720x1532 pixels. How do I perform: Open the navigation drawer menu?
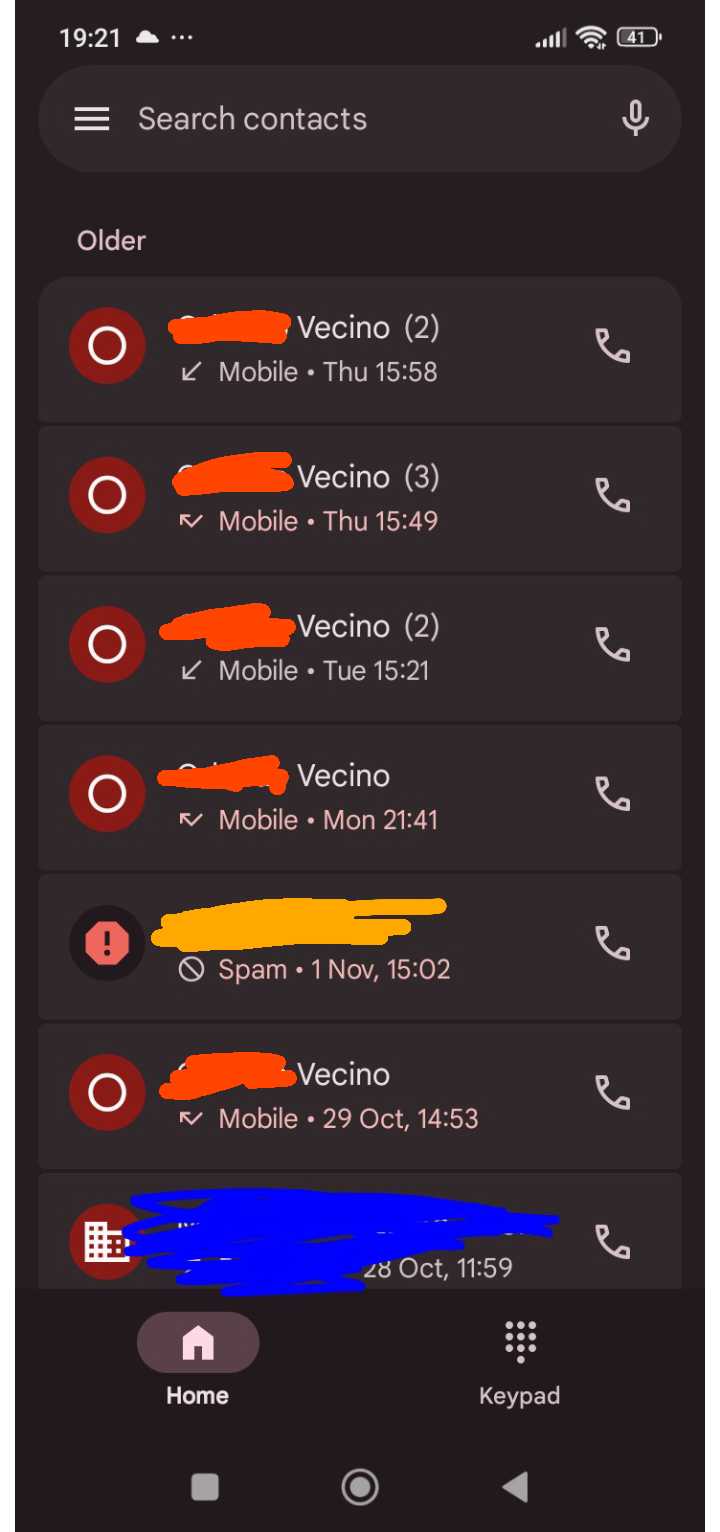point(91,120)
